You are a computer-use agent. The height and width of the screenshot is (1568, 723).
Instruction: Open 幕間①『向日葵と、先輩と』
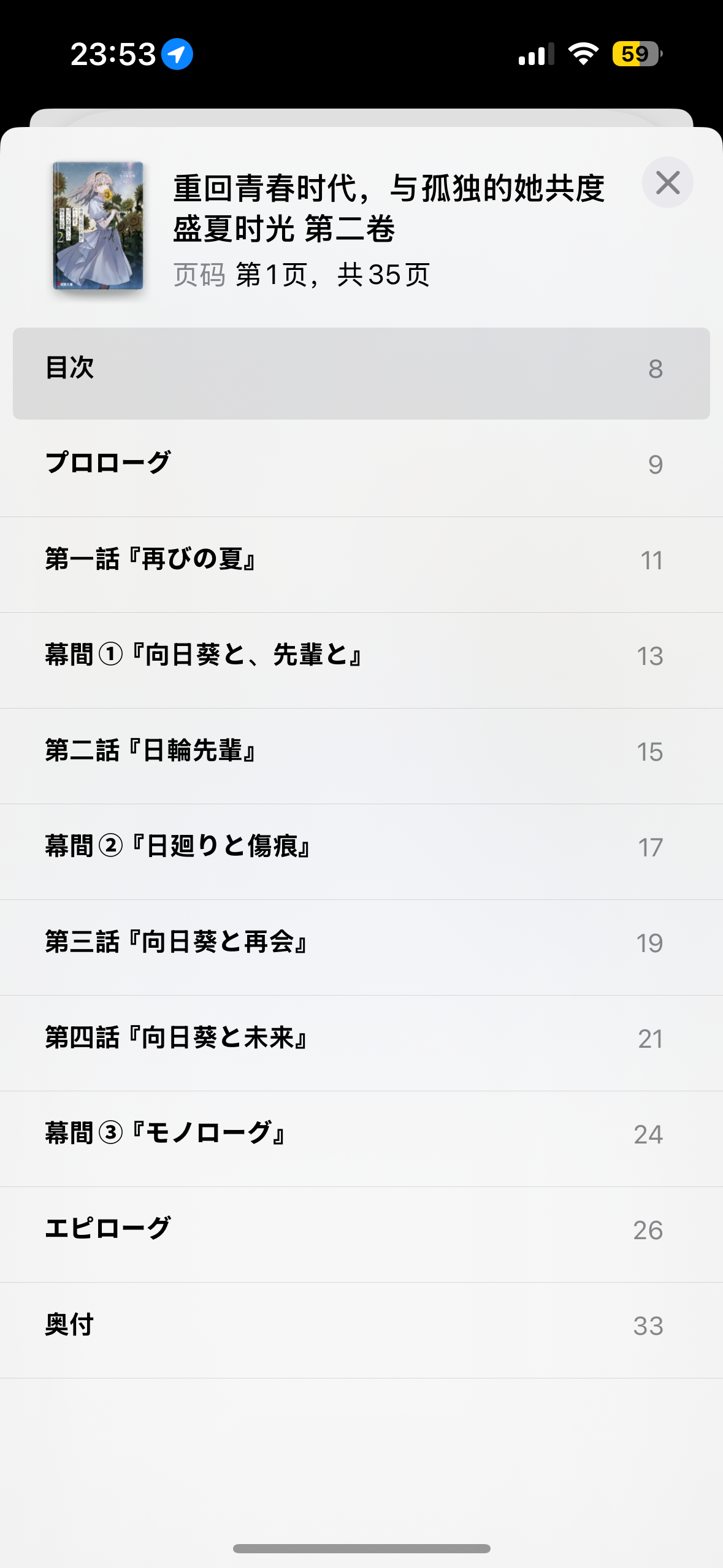(x=361, y=656)
